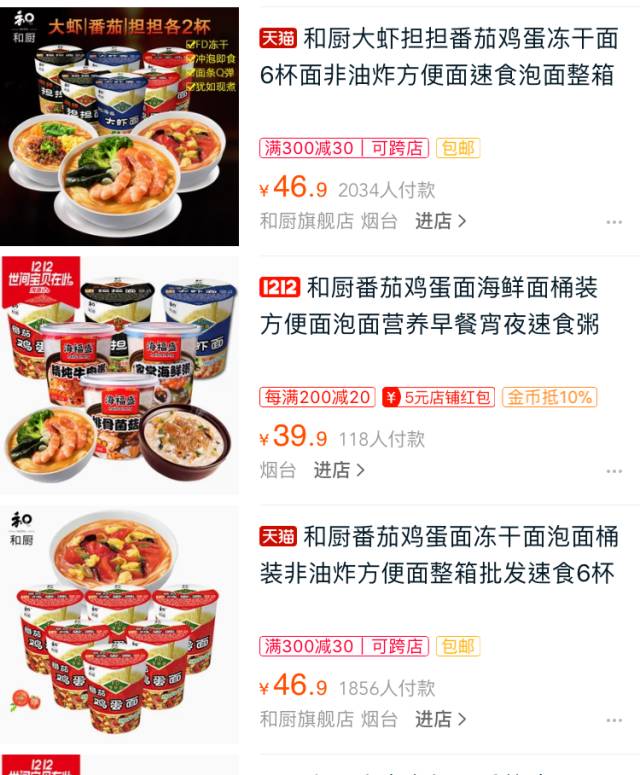Open 和厨番茄鸡蛋面海鲜面桶装 product image
This screenshot has width=640, height=775.
(x=120, y=375)
